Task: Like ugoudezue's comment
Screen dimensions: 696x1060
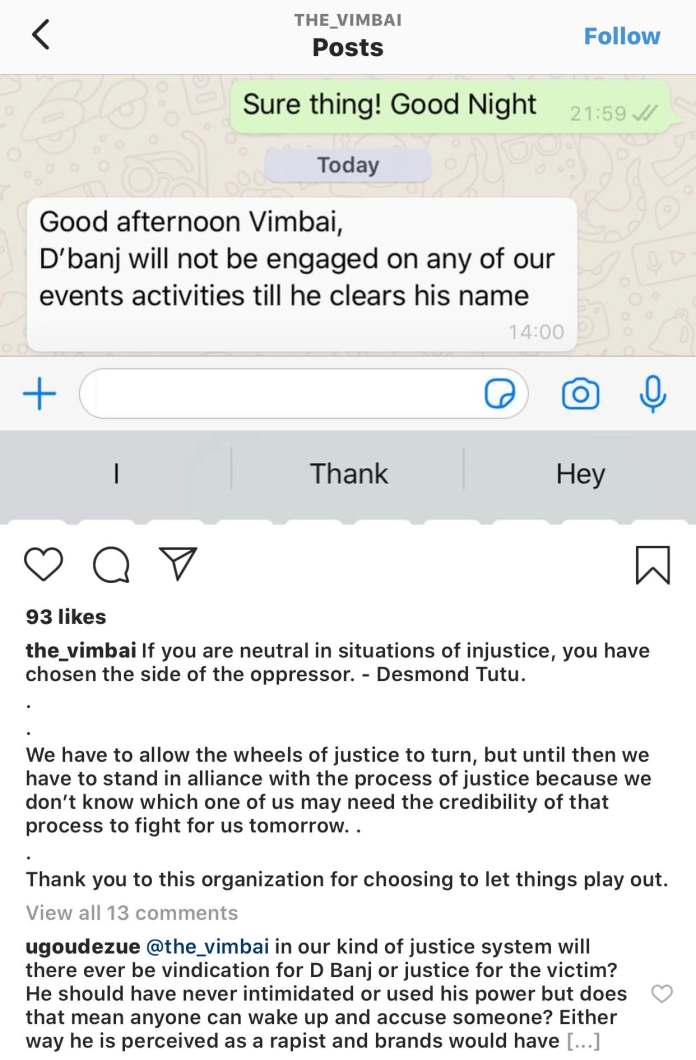Action: point(661,993)
